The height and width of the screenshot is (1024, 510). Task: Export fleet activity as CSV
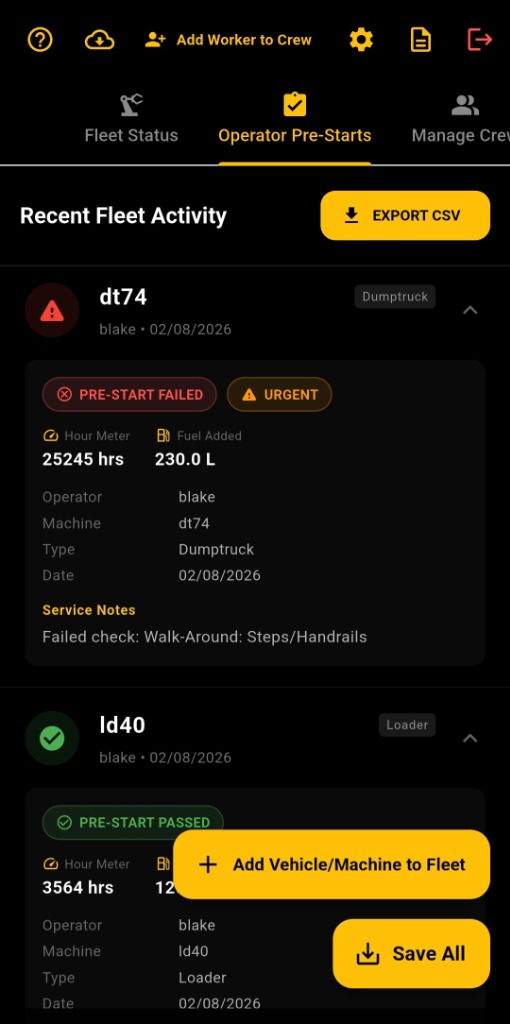pos(405,216)
